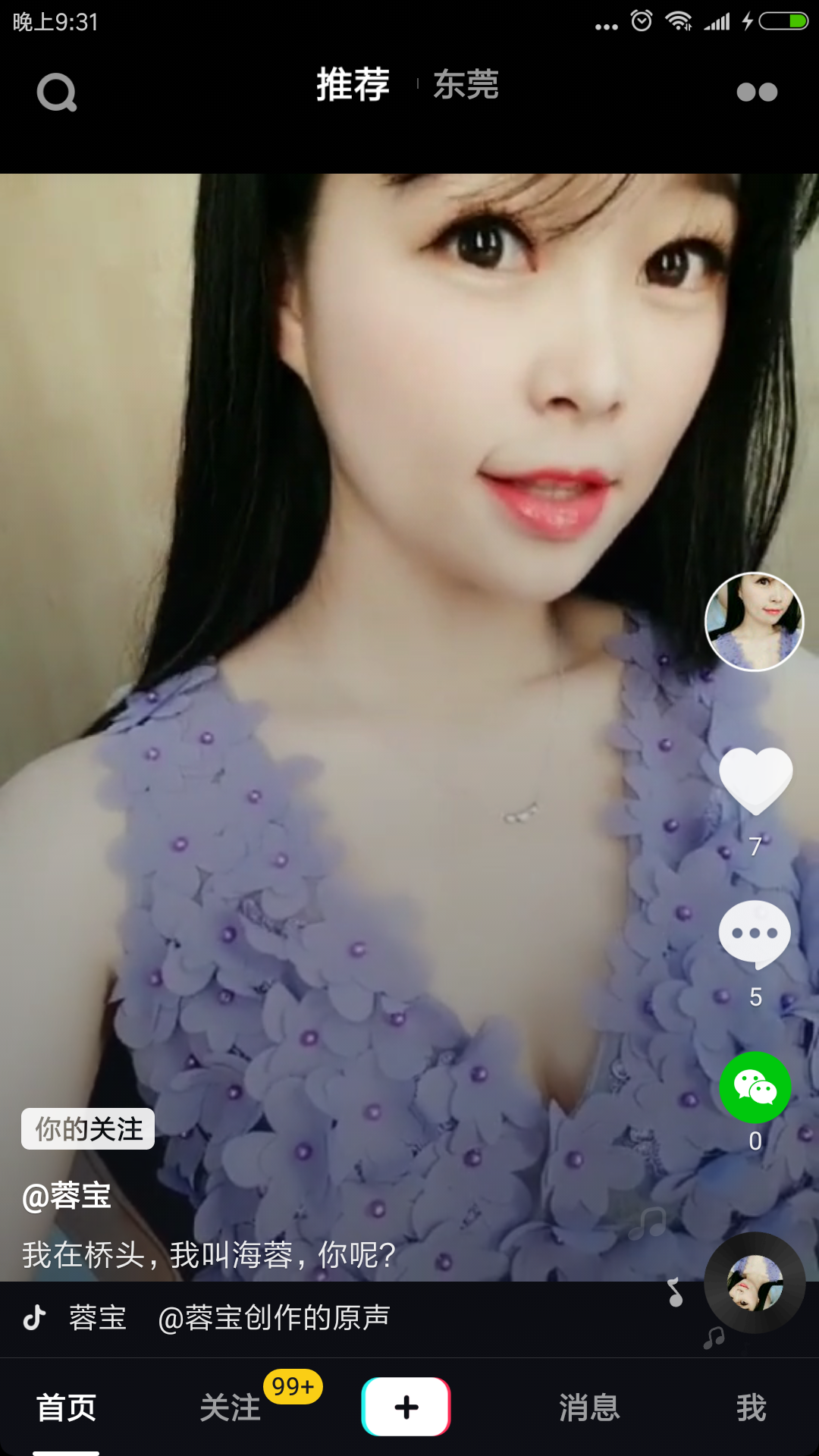
Task: Switch to the 我 profile tab
Action: (x=751, y=1408)
